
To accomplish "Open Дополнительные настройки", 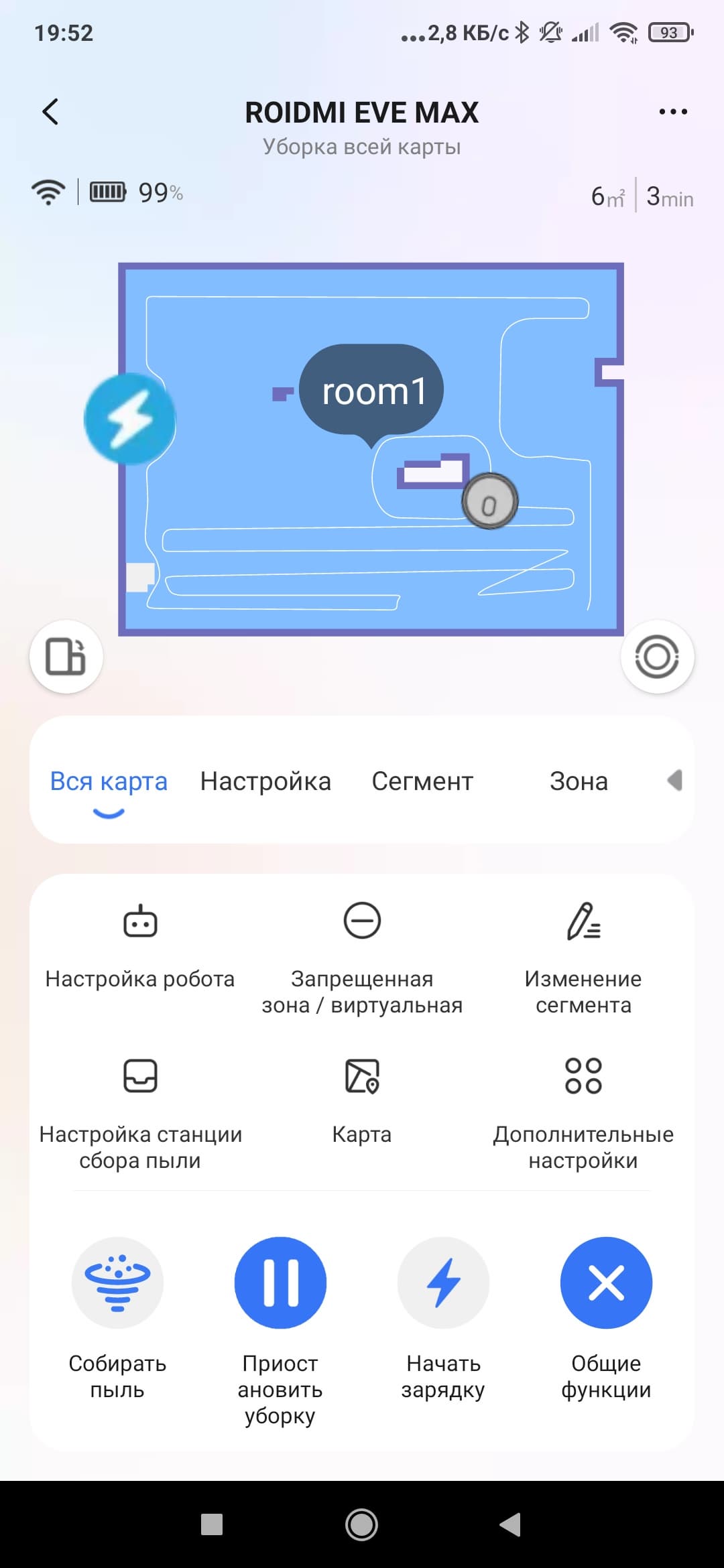I will click(583, 1112).
